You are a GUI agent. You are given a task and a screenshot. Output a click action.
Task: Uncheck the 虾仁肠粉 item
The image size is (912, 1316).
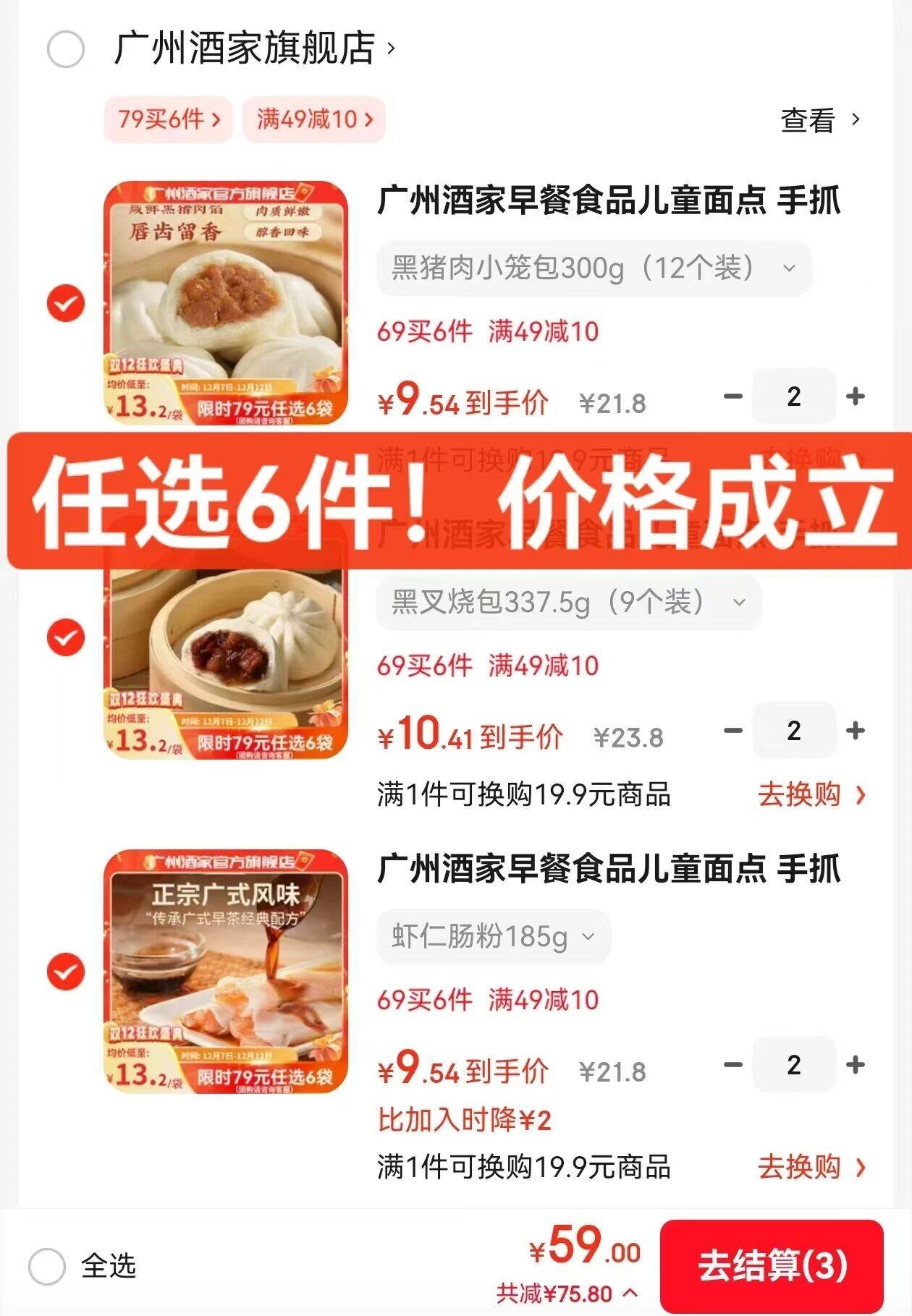(66, 972)
